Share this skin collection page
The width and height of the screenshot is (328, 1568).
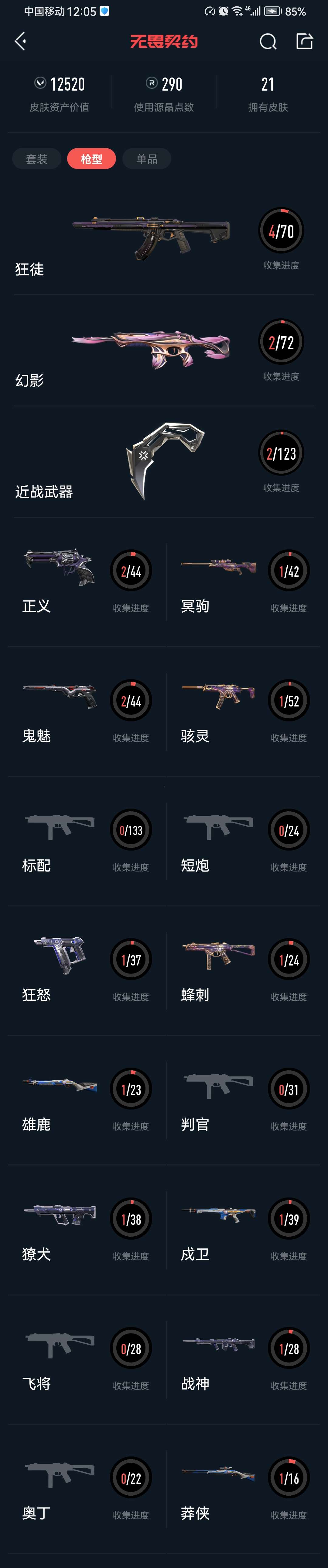coord(304,41)
